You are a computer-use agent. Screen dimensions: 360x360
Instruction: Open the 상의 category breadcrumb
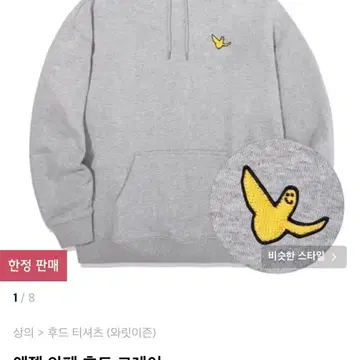pyautogui.click(x=23, y=333)
